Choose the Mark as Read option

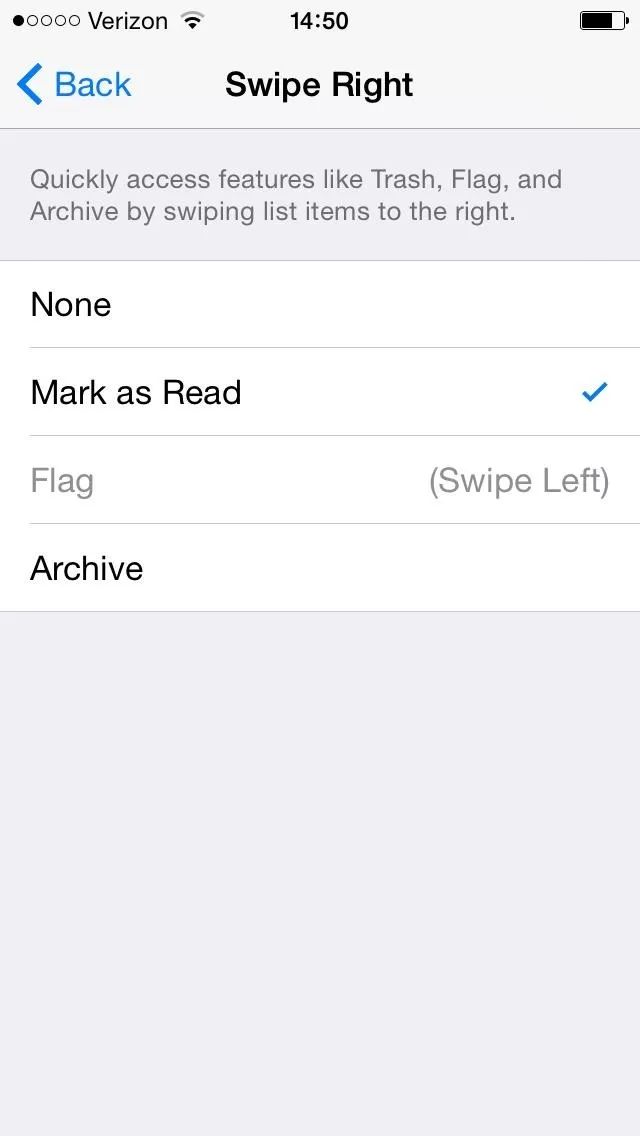pyautogui.click(x=320, y=392)
